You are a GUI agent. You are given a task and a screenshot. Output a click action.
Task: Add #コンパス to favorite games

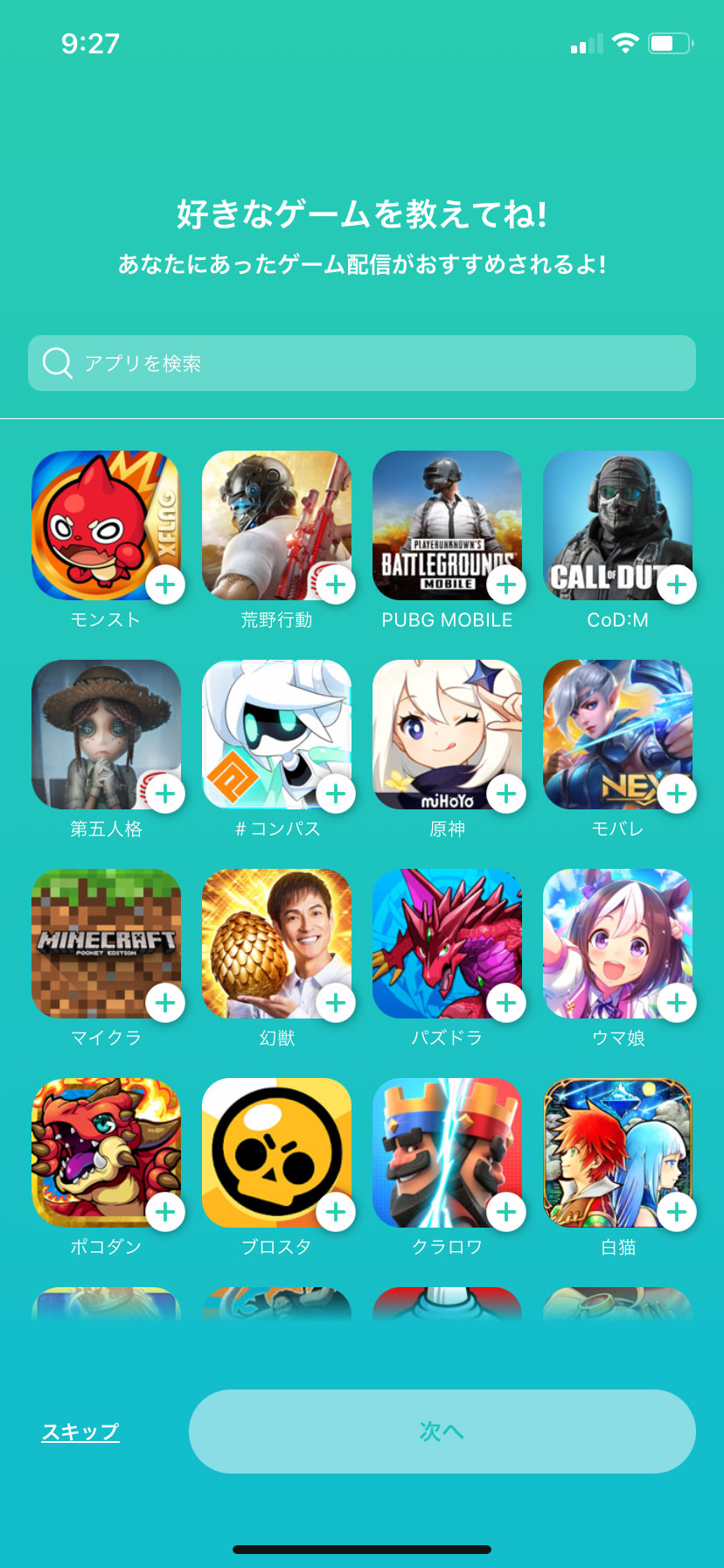336,794
